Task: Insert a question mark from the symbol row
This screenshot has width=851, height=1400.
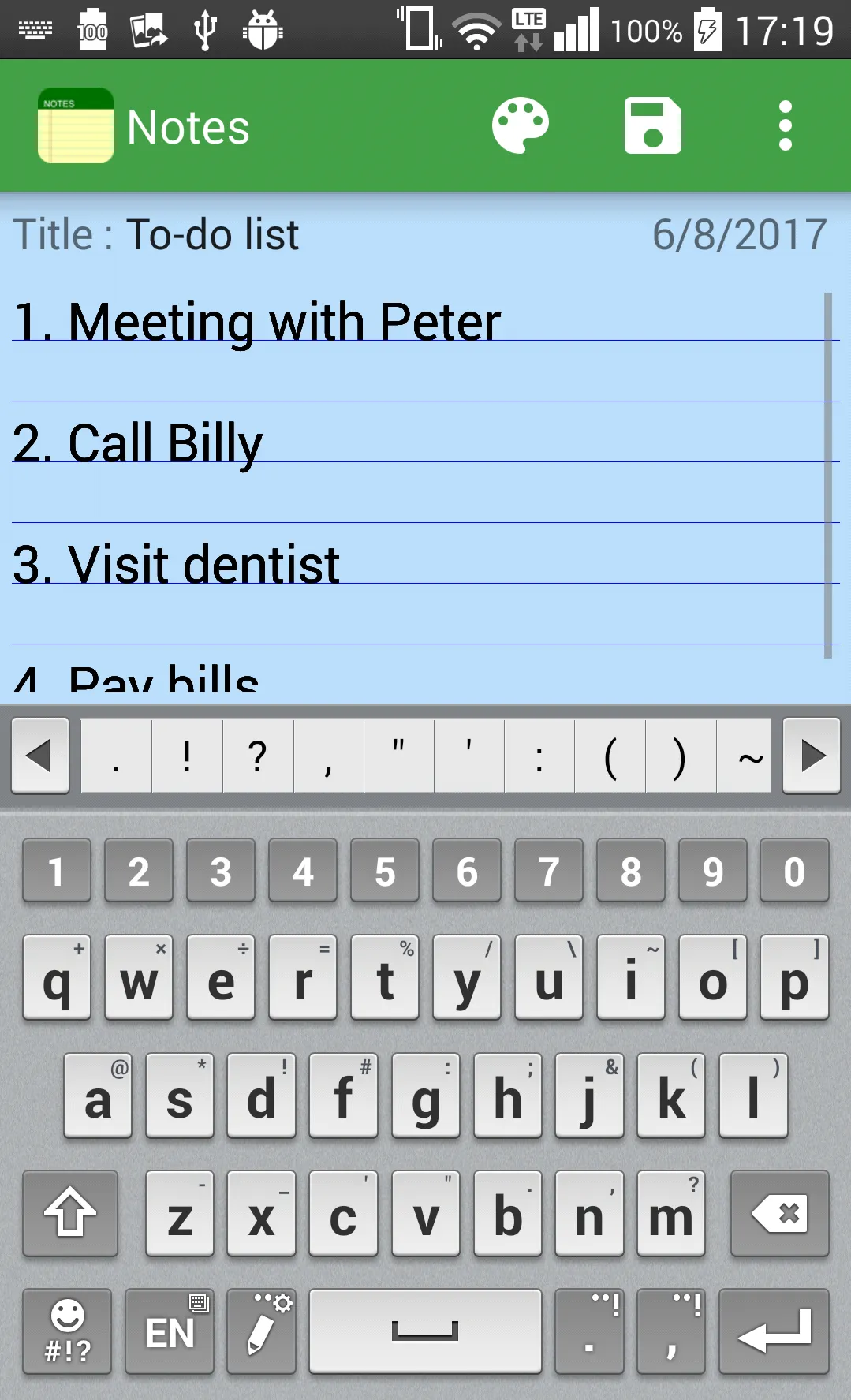Action: pyautogui.click(x=258, y=756)
